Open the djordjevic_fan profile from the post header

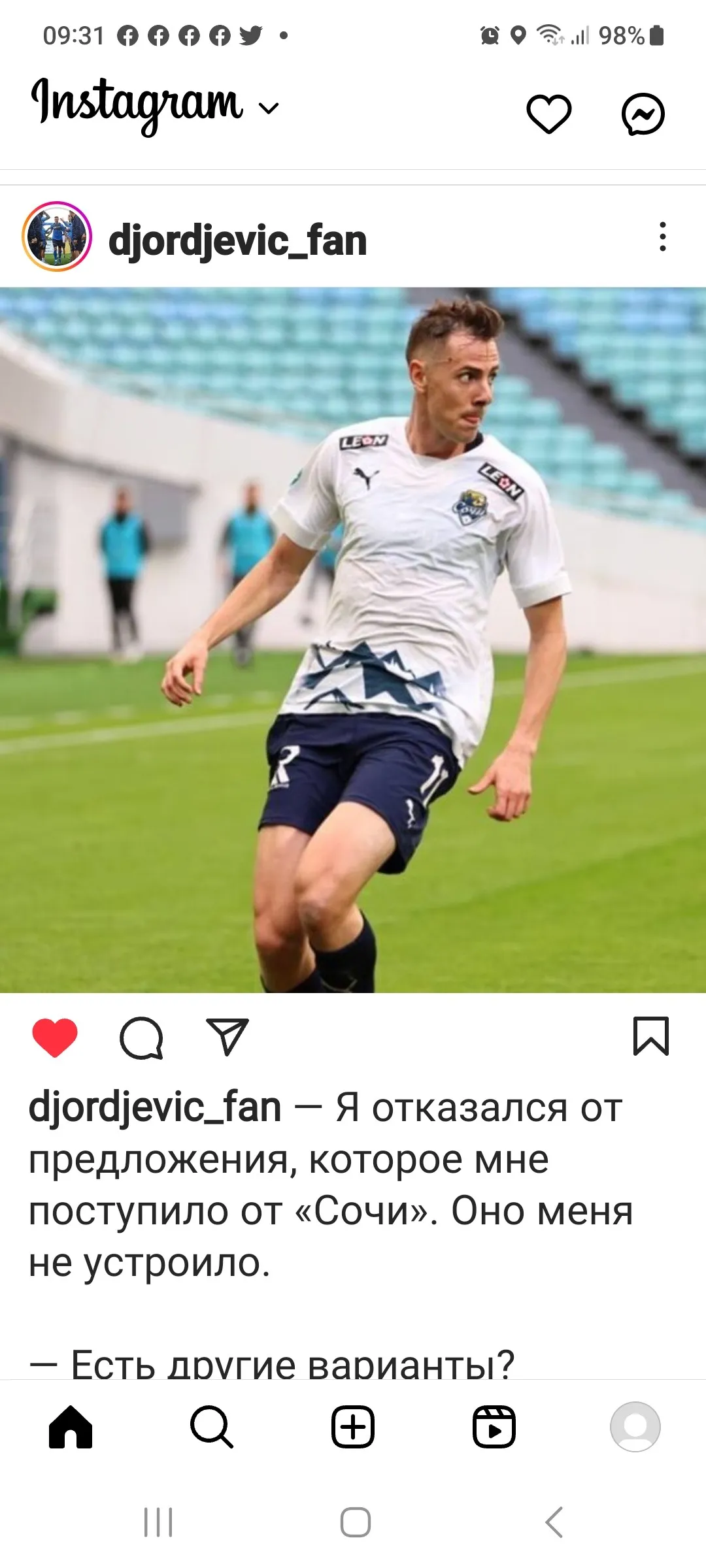(x=237, y=240)
